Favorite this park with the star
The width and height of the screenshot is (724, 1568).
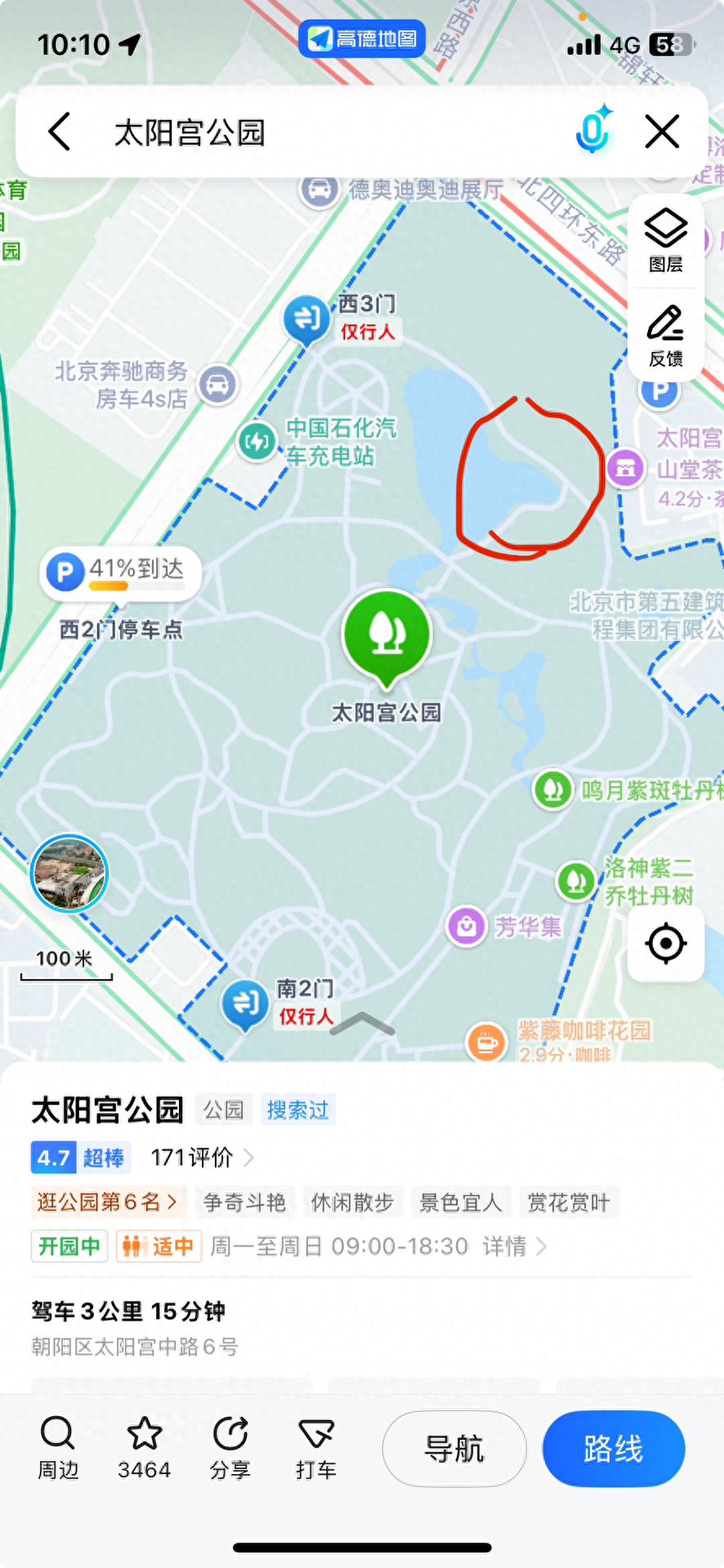145,1448
